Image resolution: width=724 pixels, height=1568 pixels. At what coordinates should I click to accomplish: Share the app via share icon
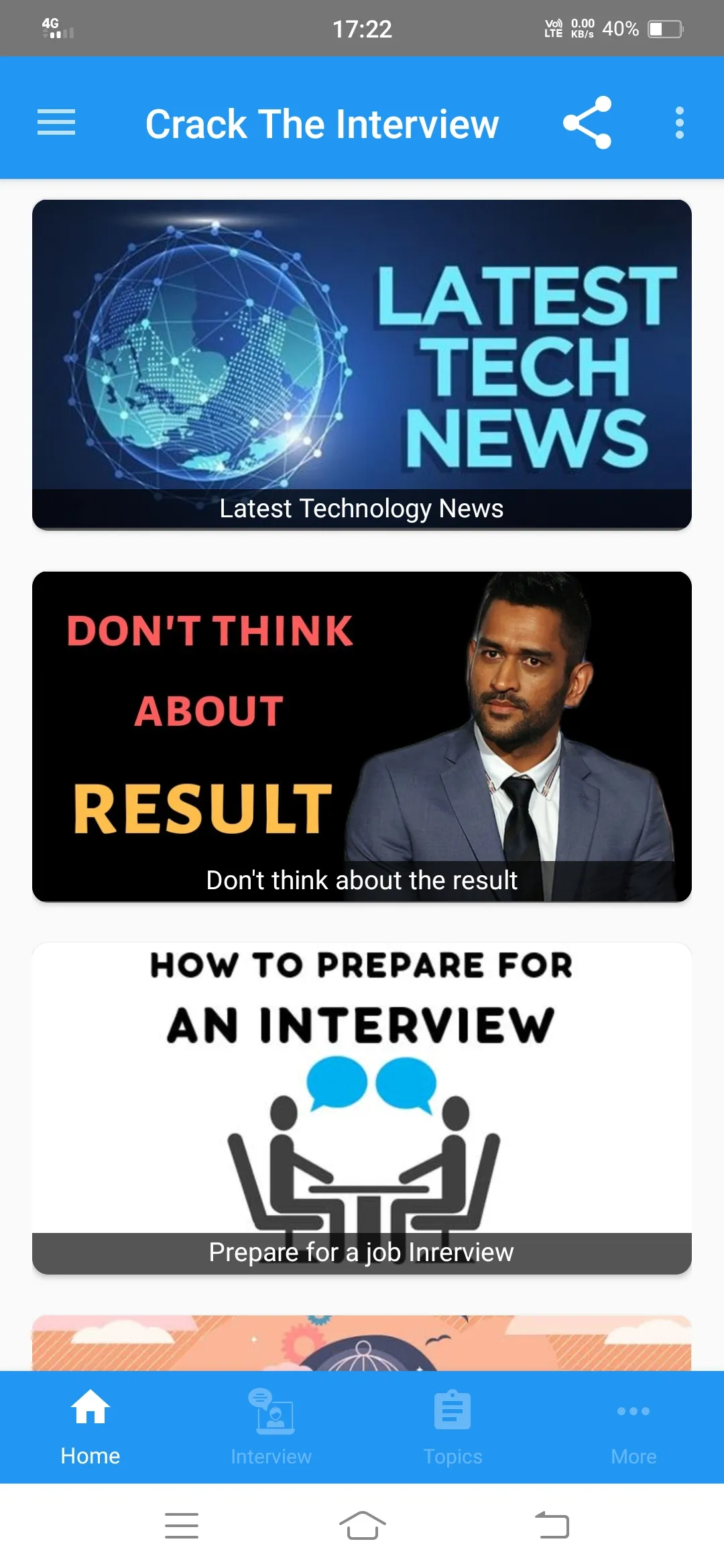pyautogui.click(x=587, y=123)
